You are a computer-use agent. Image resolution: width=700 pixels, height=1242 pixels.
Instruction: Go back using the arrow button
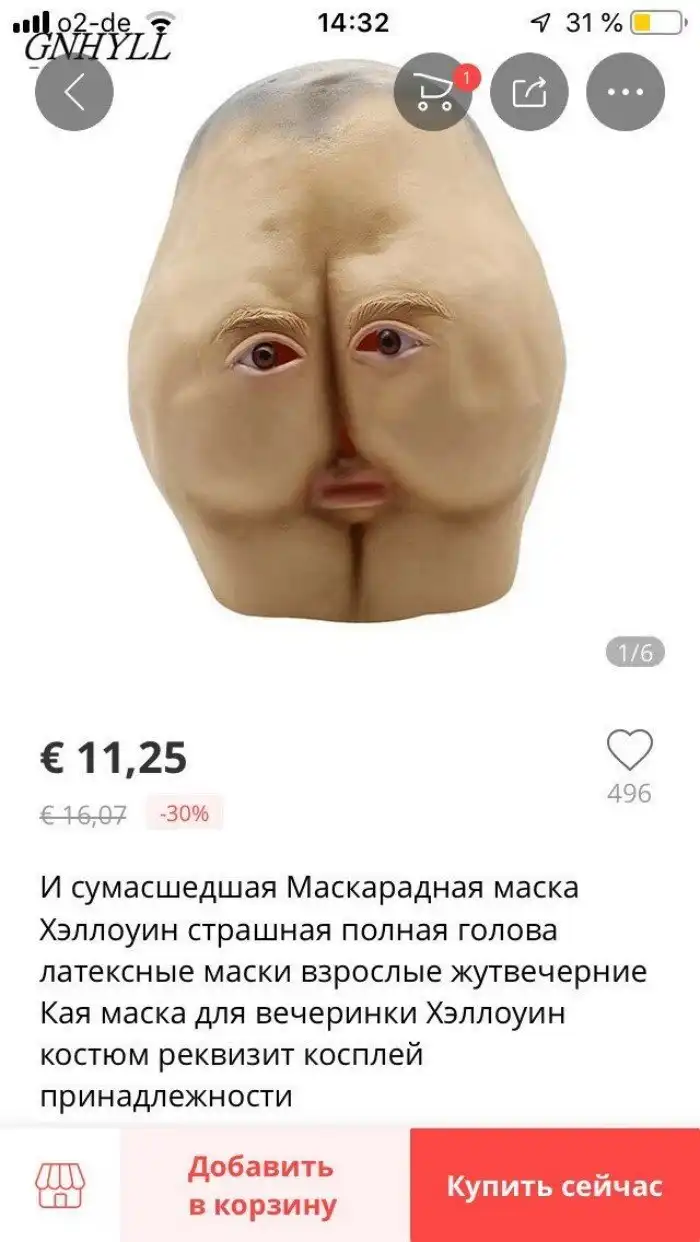click(74, 92)
